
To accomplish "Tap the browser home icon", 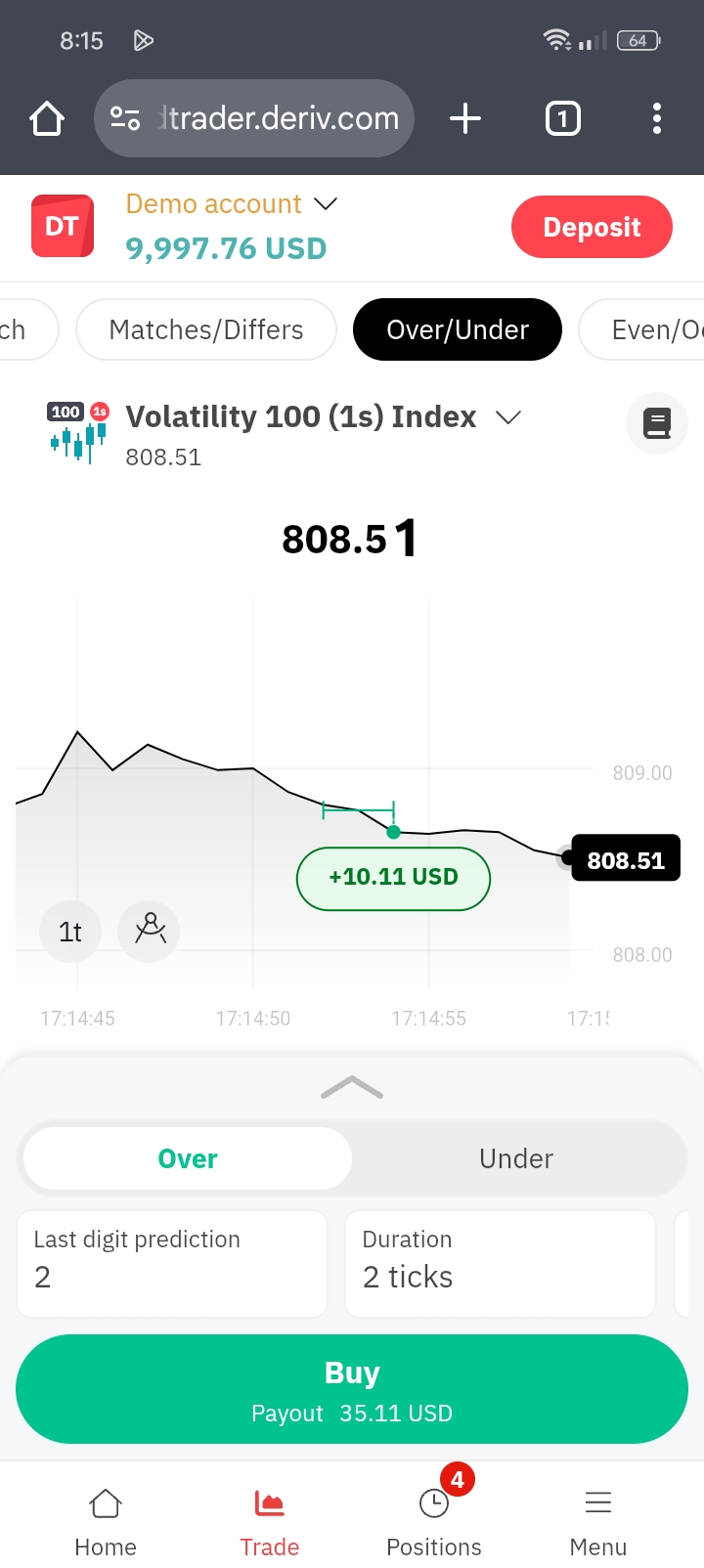I will tap(47, 119).
